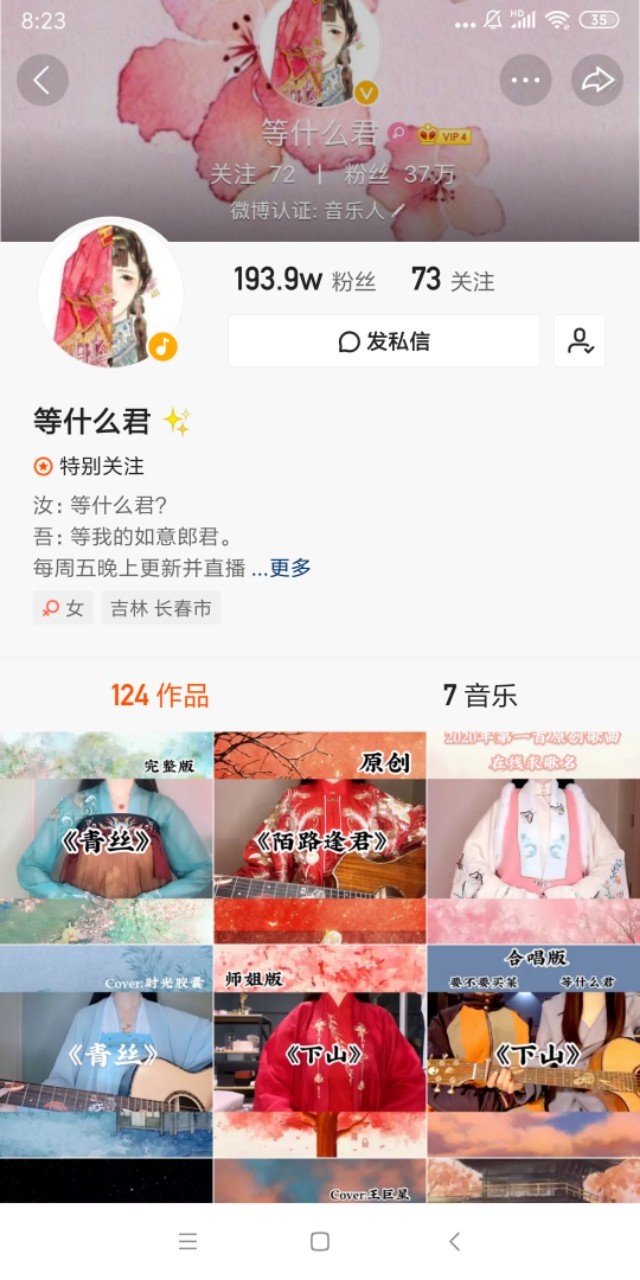Open the 《青丝》 Cover:时光胶囊 video
This screenshot has width=640, height=1280.
click(x=106, y=1052)
